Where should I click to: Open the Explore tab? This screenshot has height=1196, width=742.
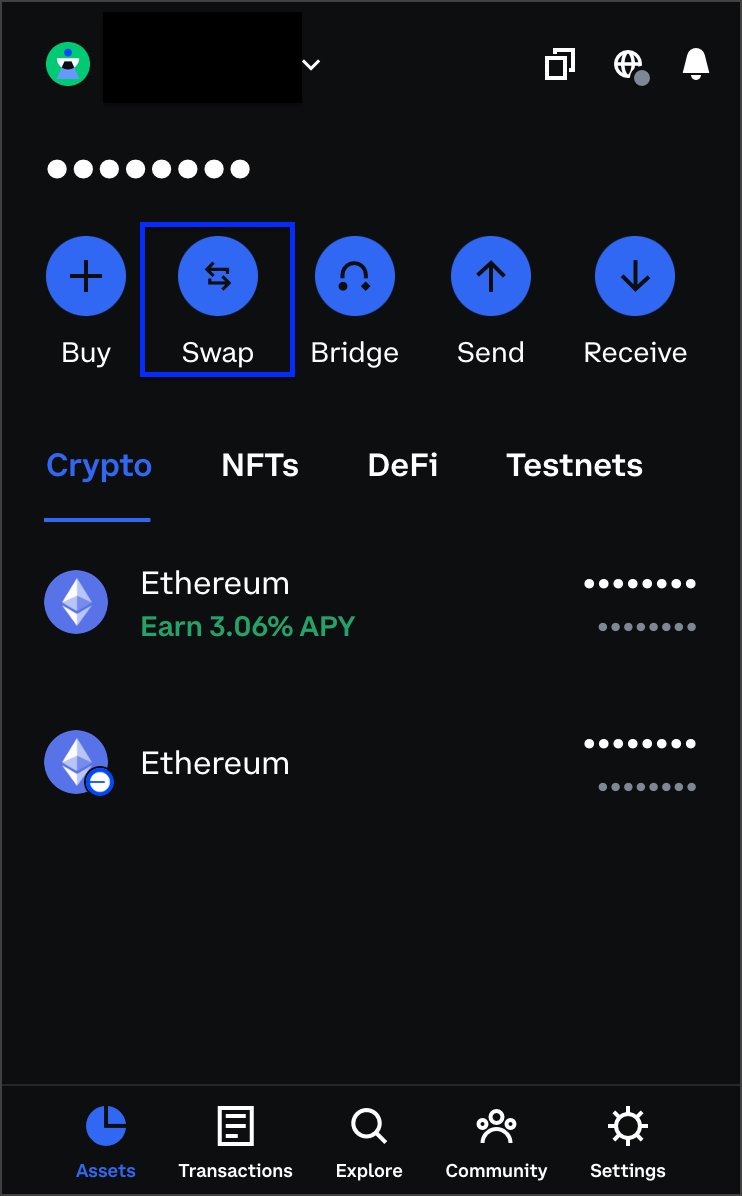coord(369,1142)
